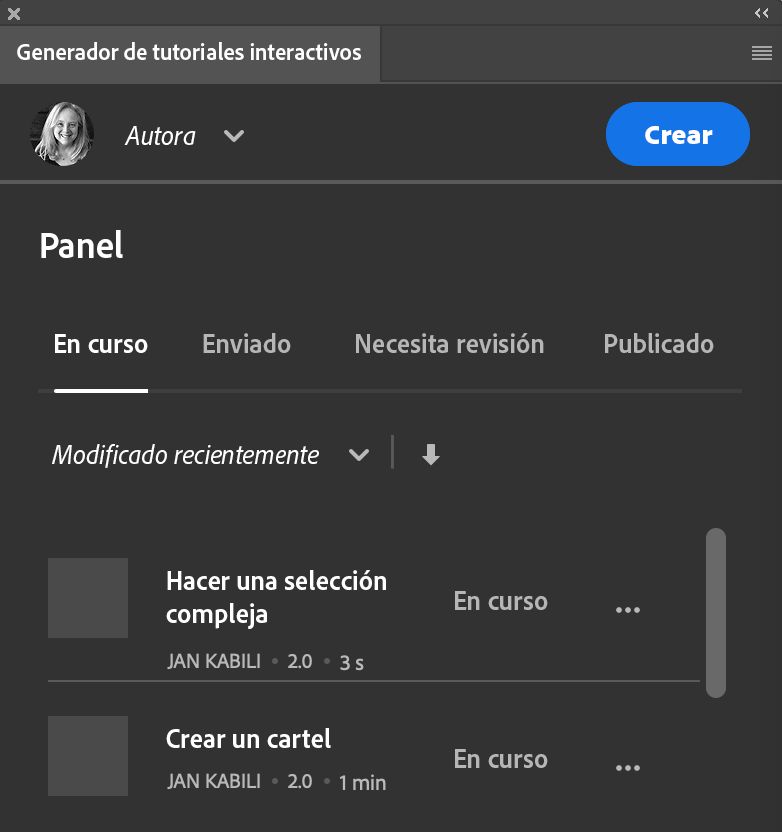Tap the Crear button
This screenshot has height=832, width=782.
[677, 135]
